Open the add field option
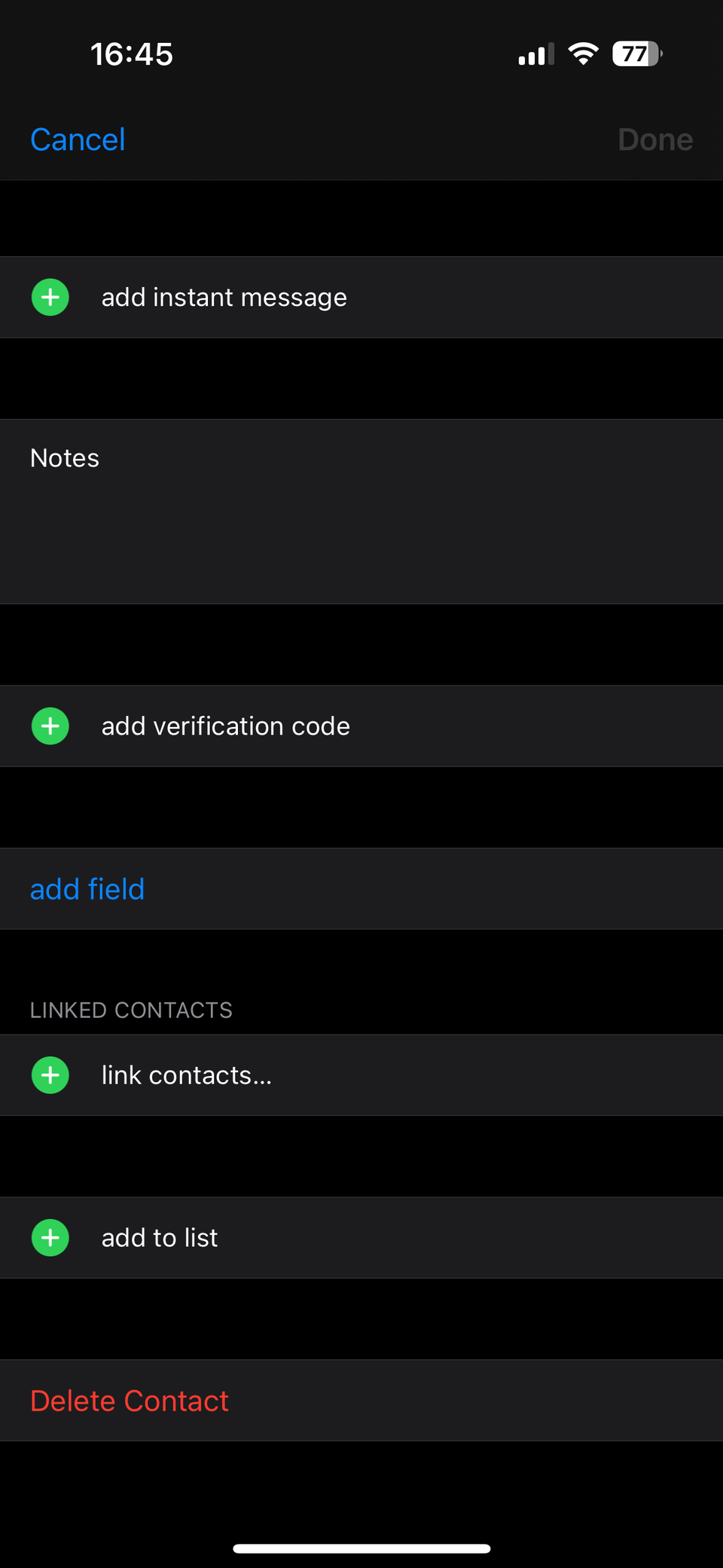723x1568 pixels. (x=87, y=889)
